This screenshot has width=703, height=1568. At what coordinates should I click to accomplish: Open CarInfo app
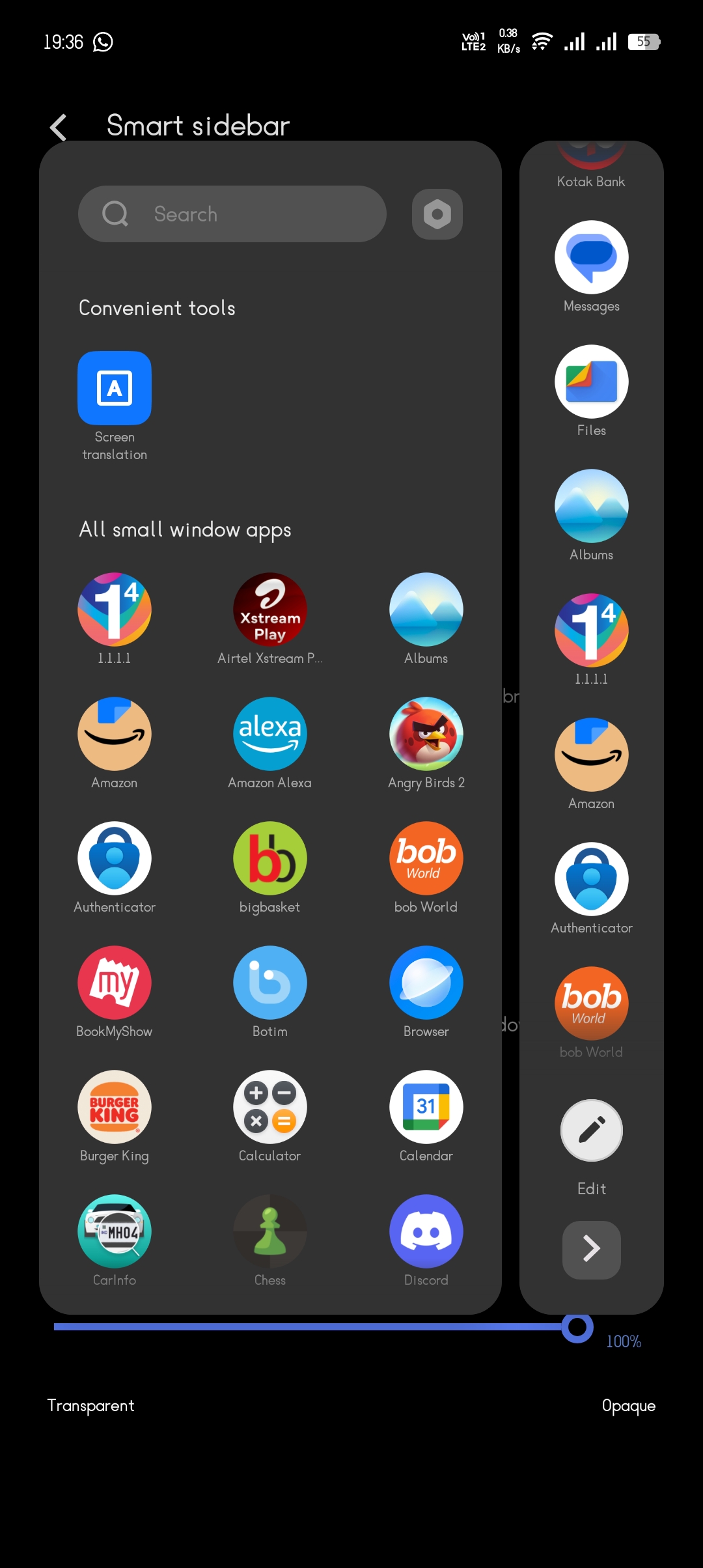115,1231
